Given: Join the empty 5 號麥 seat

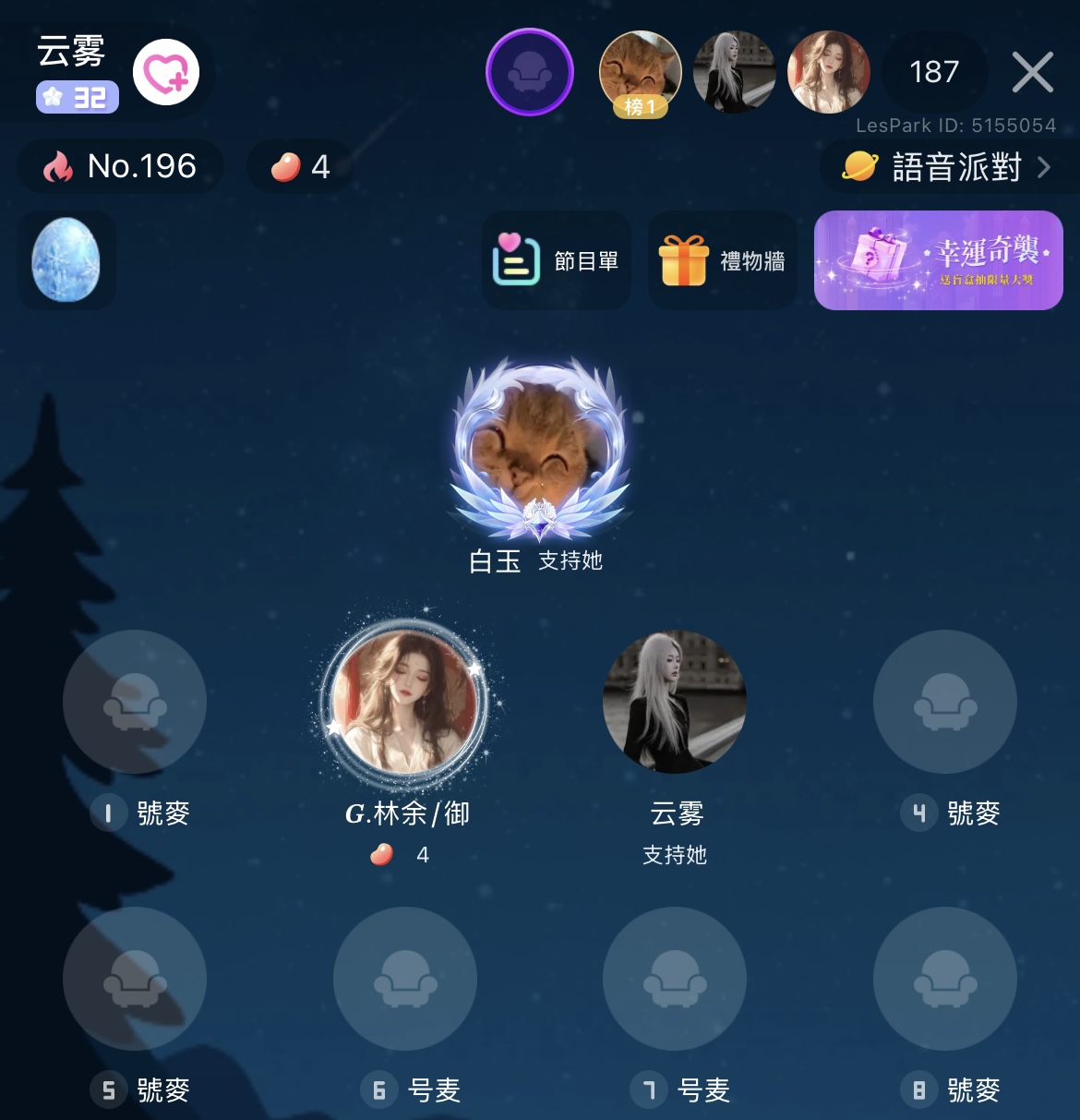Looking at the screenshot, I should (135, 978).
